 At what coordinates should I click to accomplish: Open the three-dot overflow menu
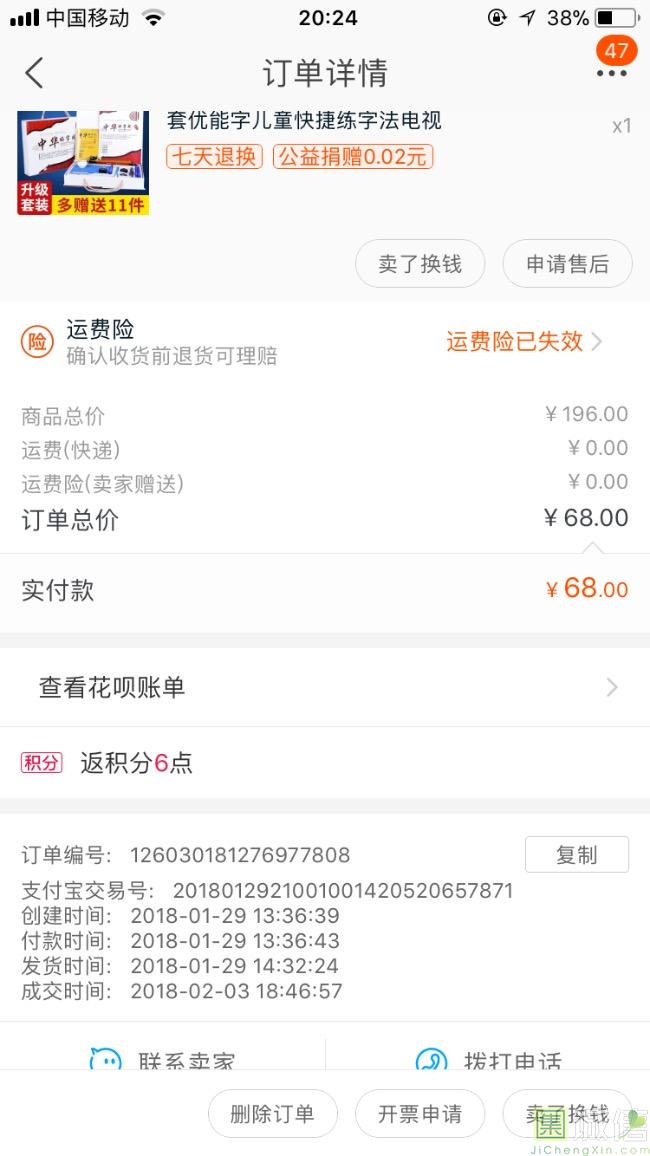[x=612, y=72]
